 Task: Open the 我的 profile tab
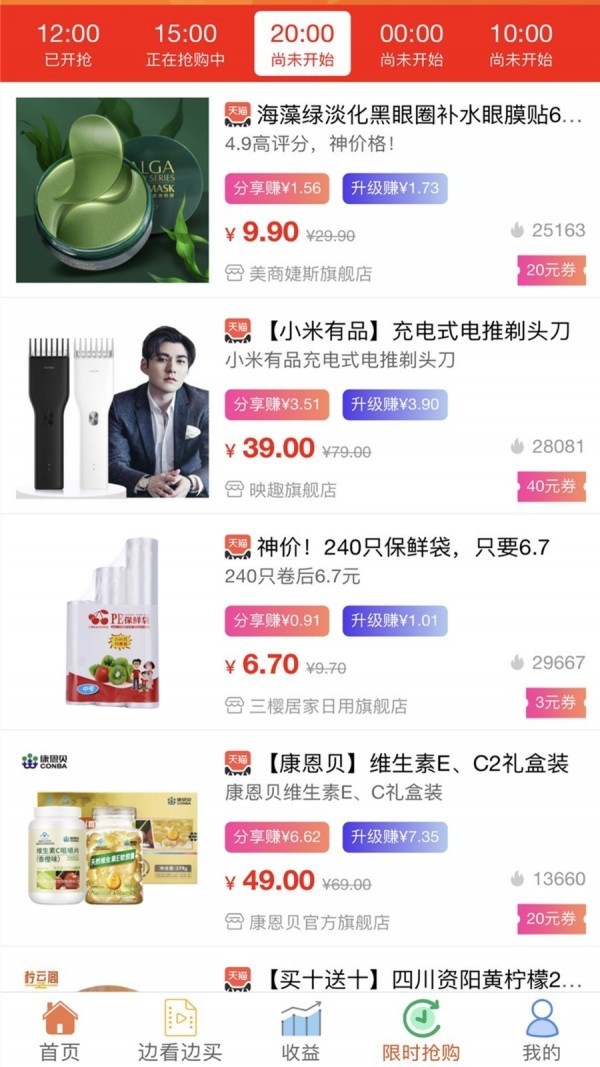coord(541,1031)
